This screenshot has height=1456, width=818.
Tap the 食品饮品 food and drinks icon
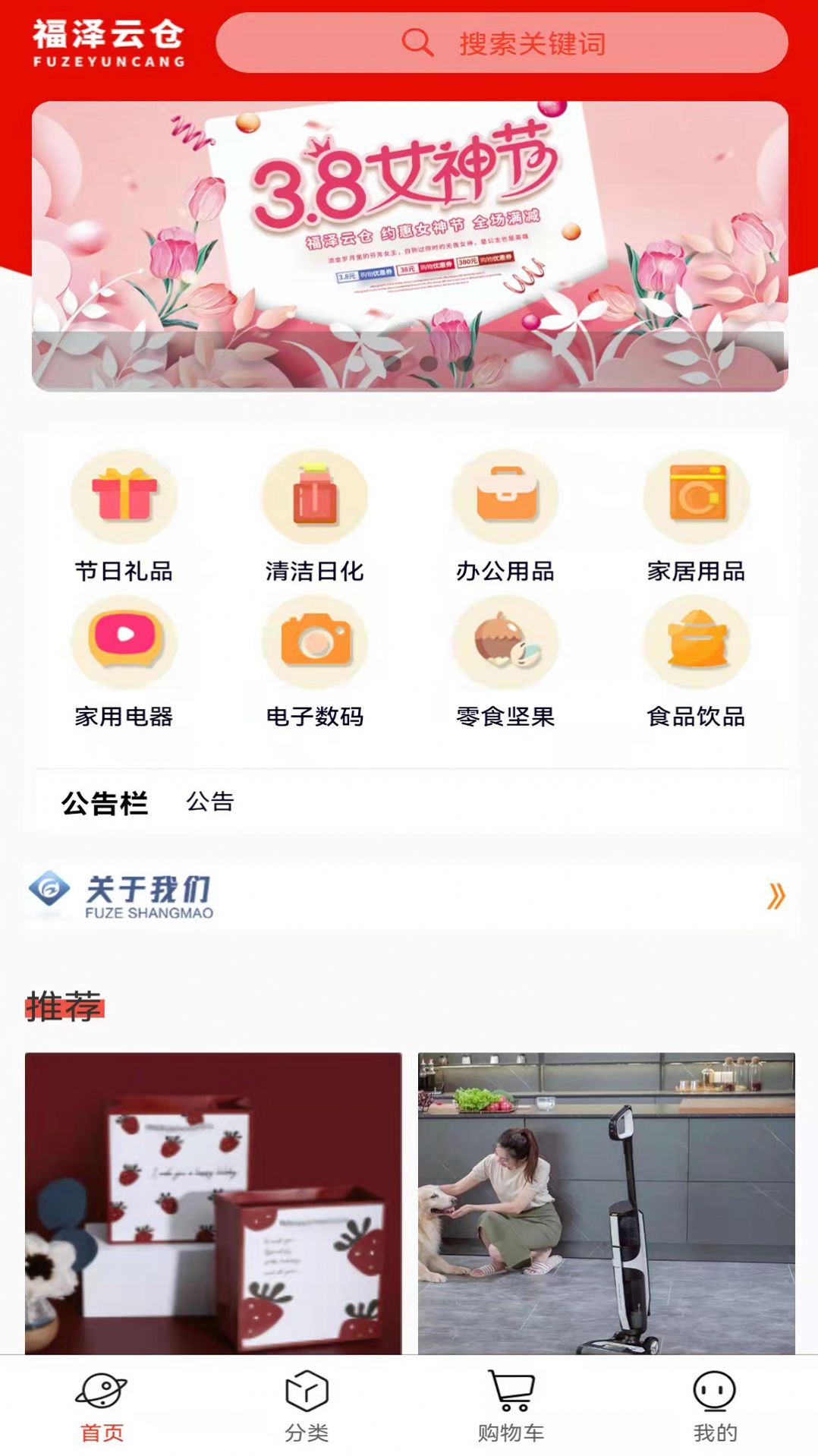click(x=694, y=641)
